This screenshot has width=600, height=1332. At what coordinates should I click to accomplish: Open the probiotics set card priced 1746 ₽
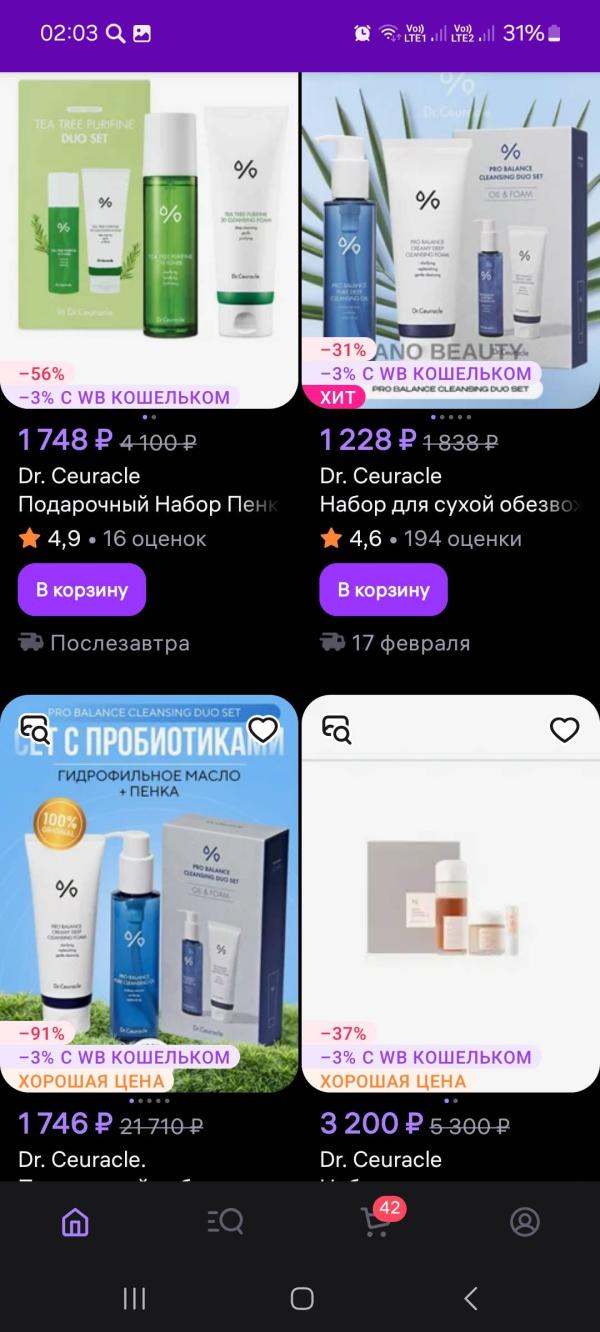pos(149,880)
